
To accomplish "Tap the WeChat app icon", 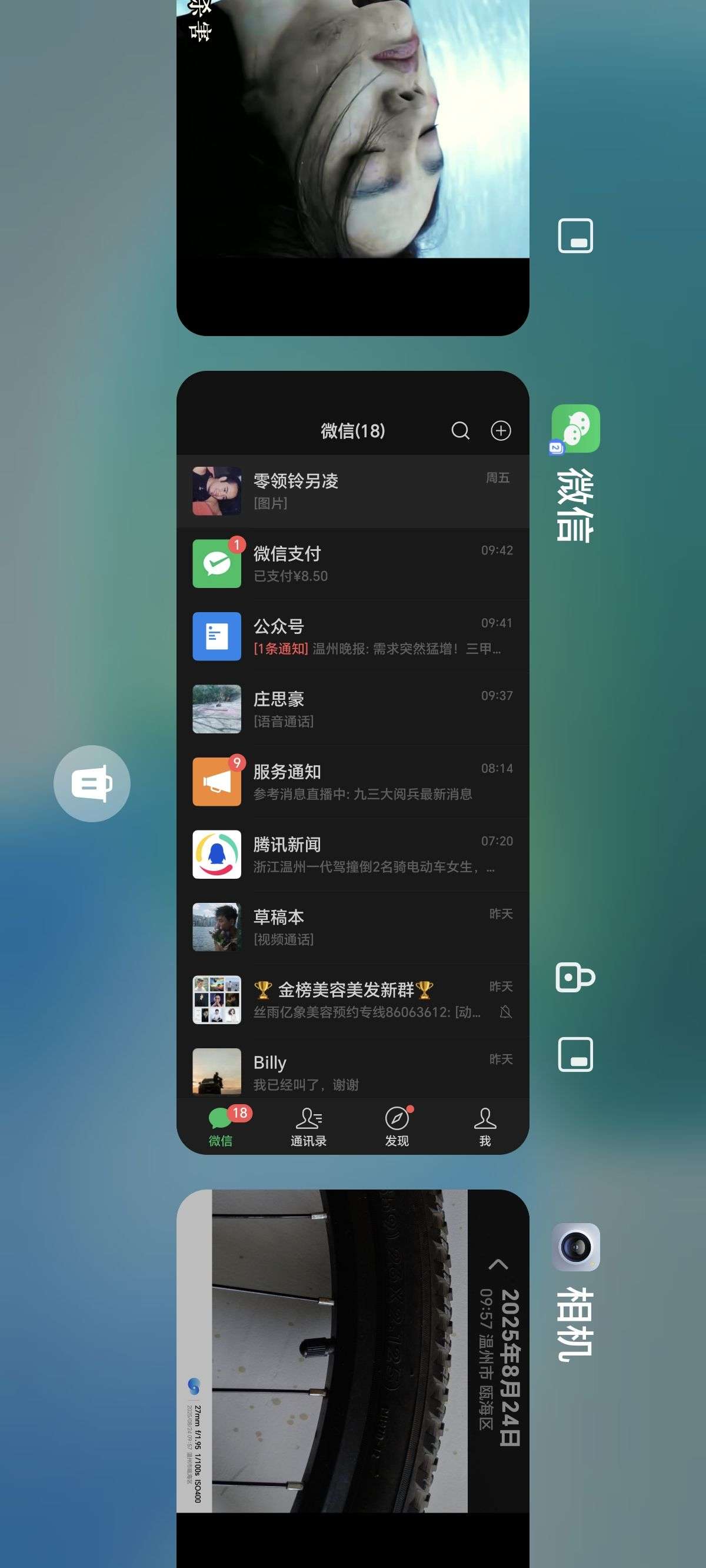I will click(575, 428).
